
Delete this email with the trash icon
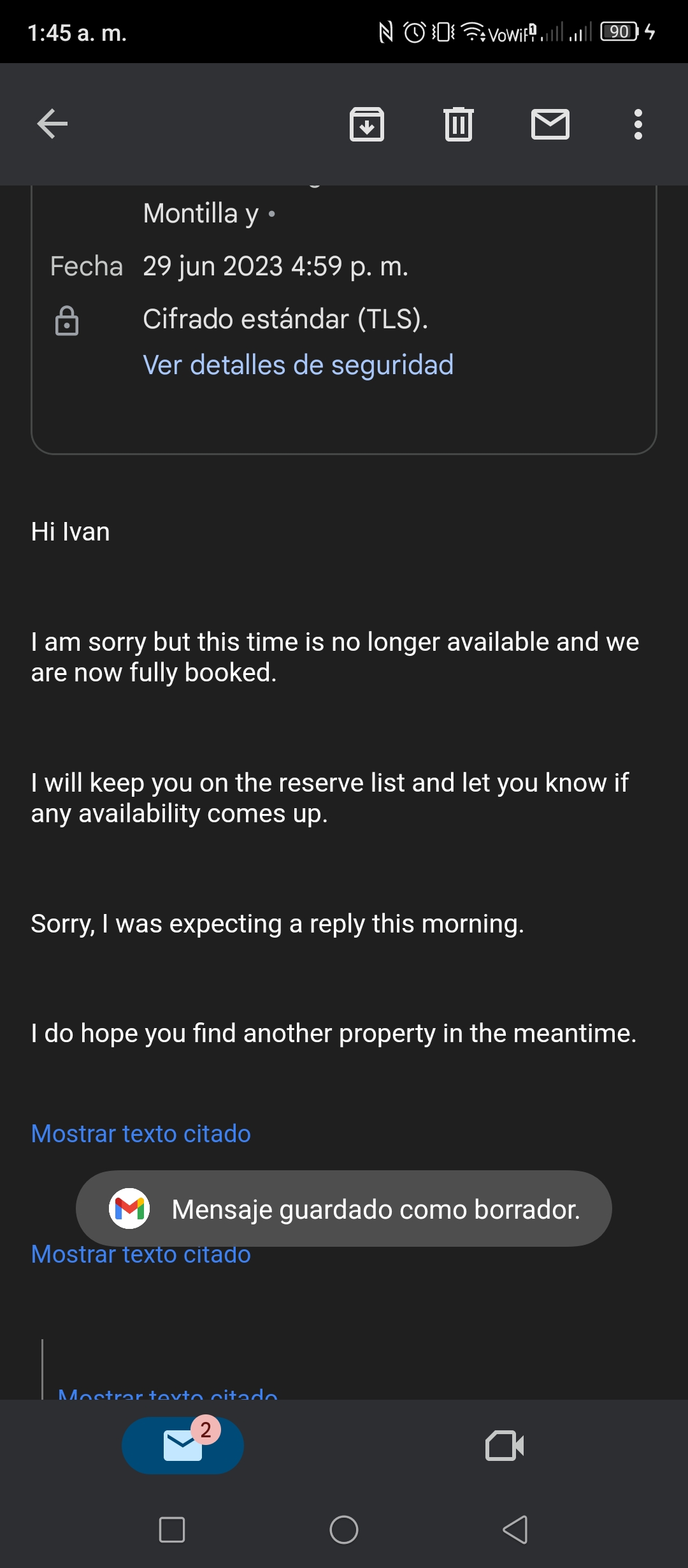pyautogui.click(x=459, y=124)
